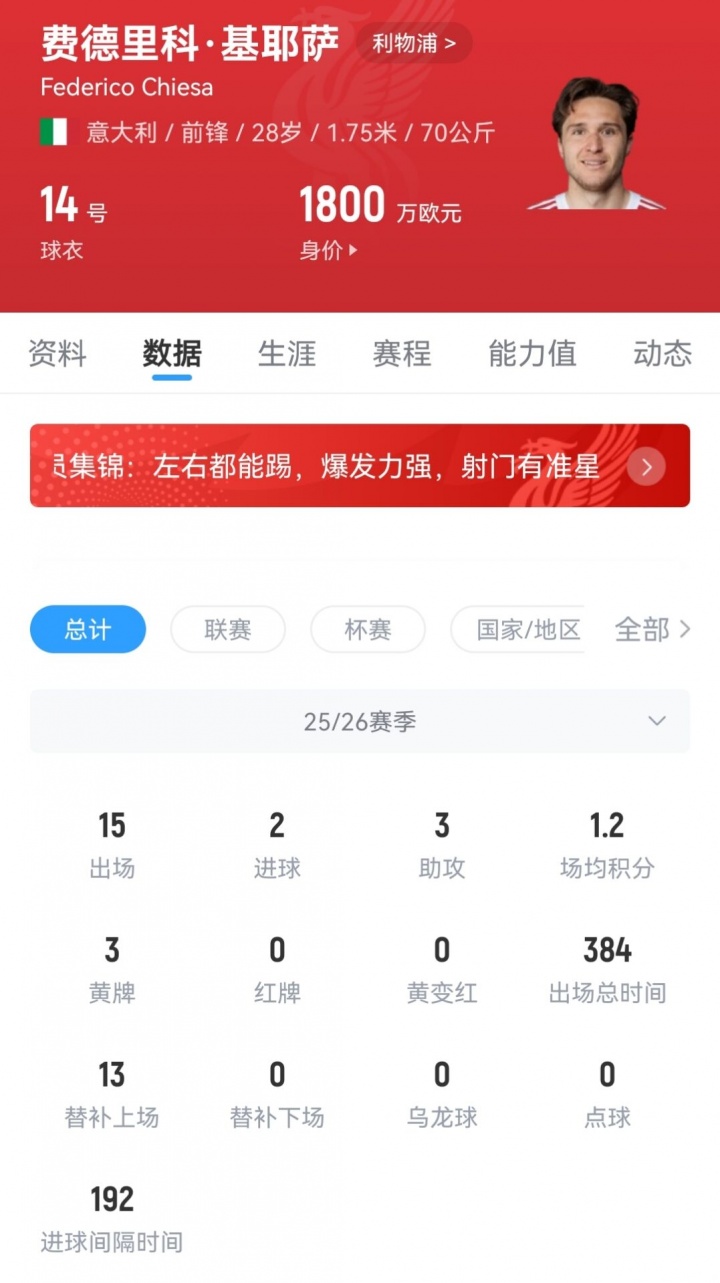Switch to the 资料 tab
This screenshot has width=720, height=1283.
[x=57, y=353]
